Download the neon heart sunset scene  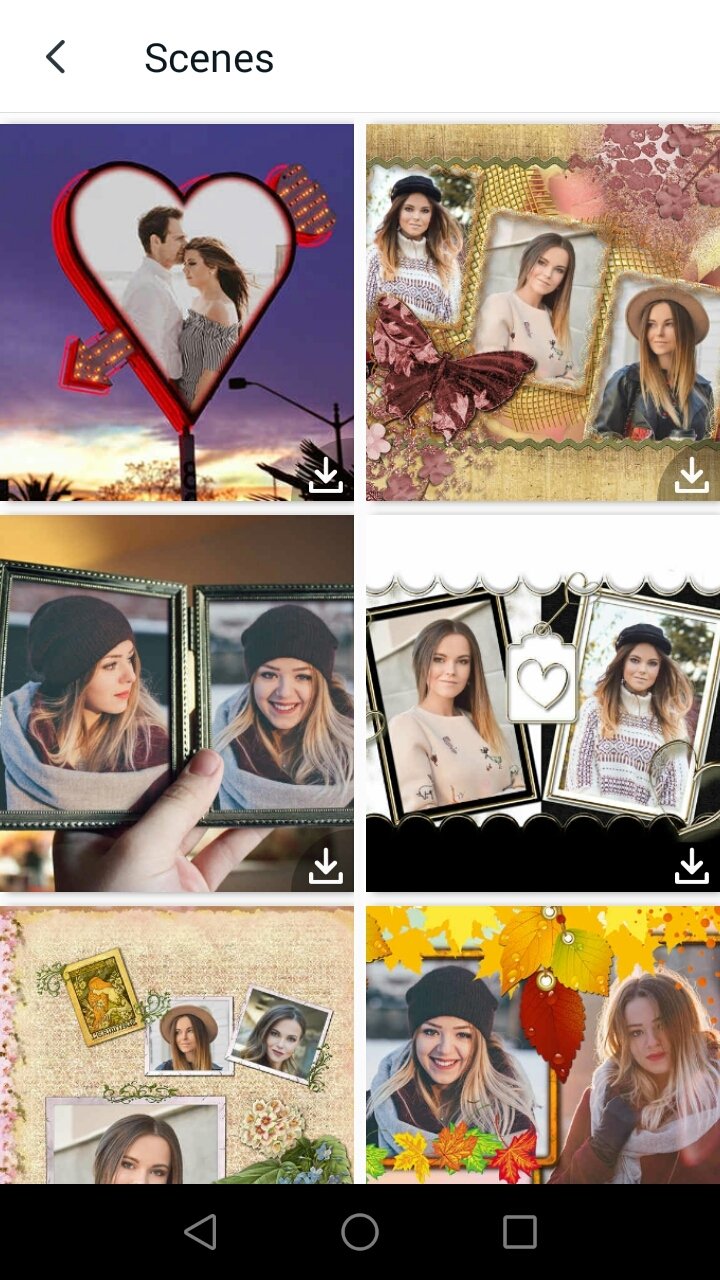[x=326, y=475]
